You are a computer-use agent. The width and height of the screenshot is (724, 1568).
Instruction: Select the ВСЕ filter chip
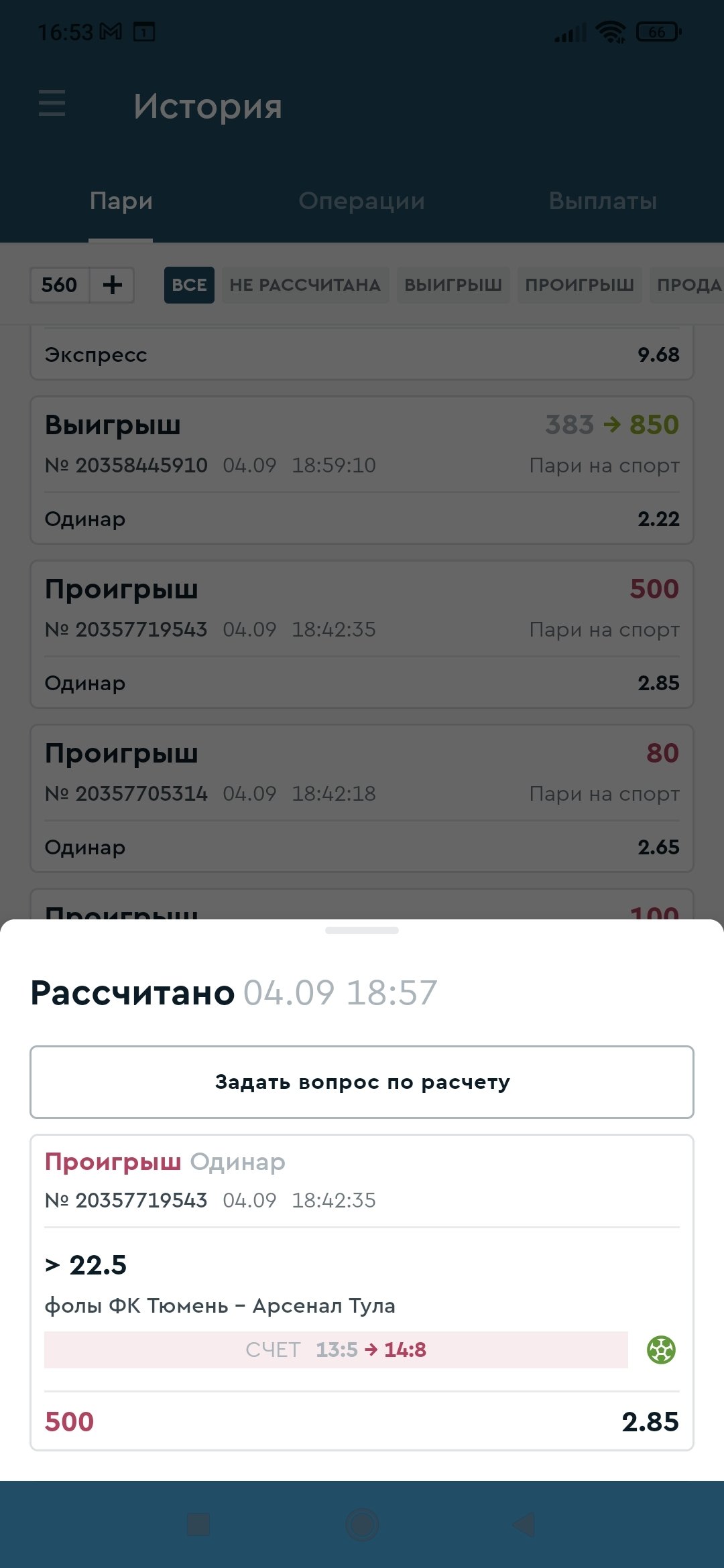(x=189, y=285)
